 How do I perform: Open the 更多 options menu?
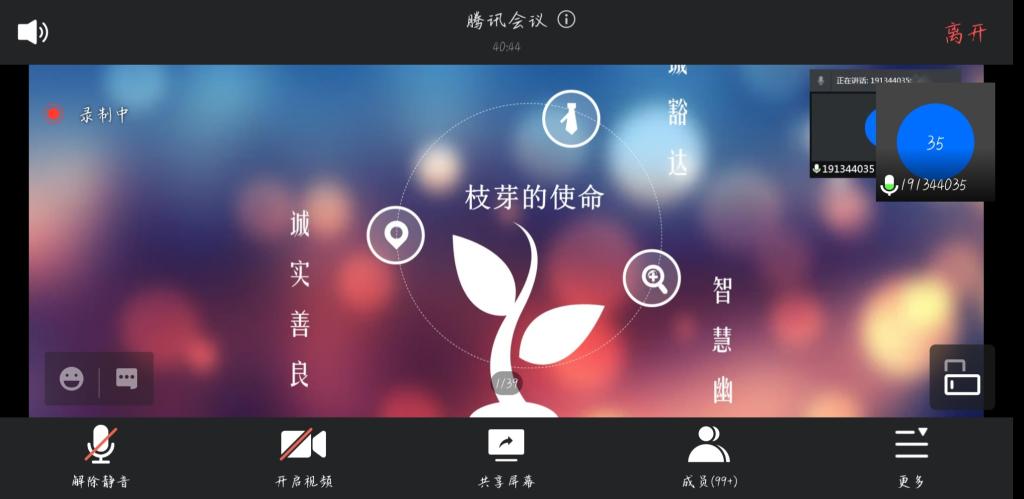coord(911,455)
